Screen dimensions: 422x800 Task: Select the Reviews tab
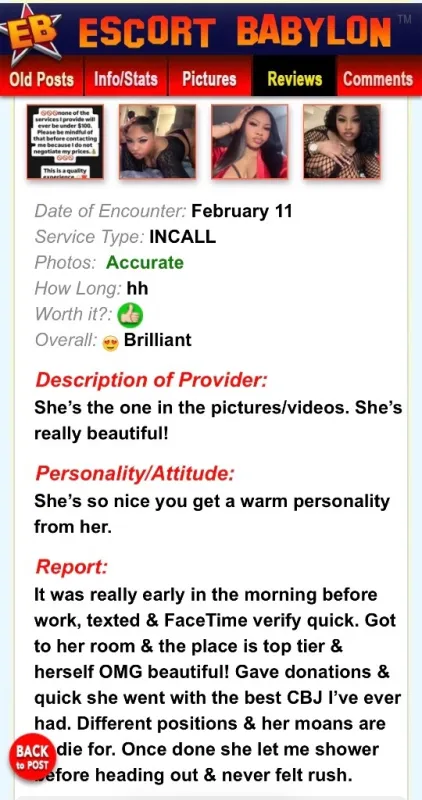coord(294,79)
